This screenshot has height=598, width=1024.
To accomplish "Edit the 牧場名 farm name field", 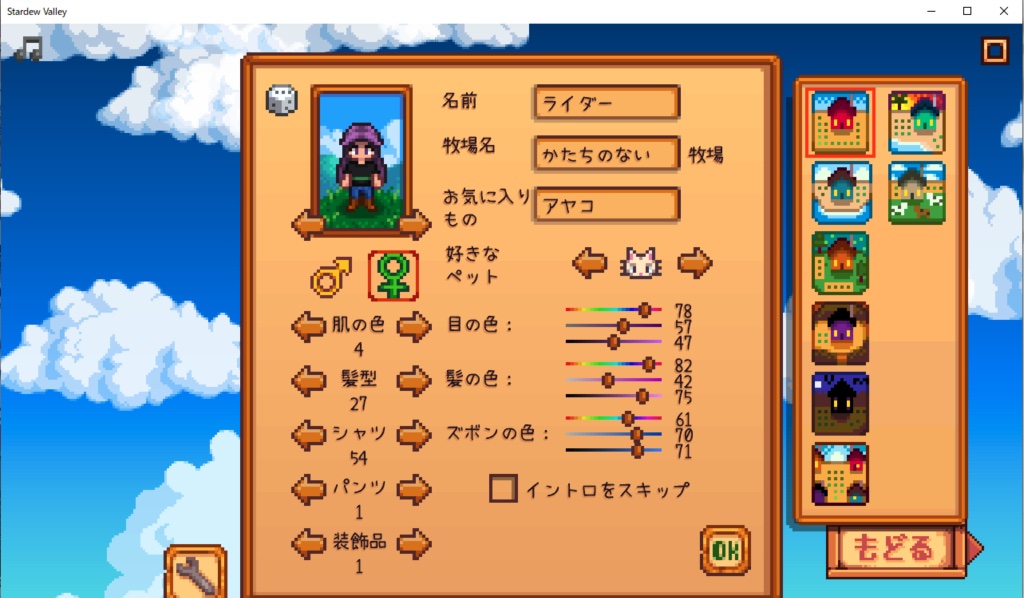I will [x=606, y=154].
